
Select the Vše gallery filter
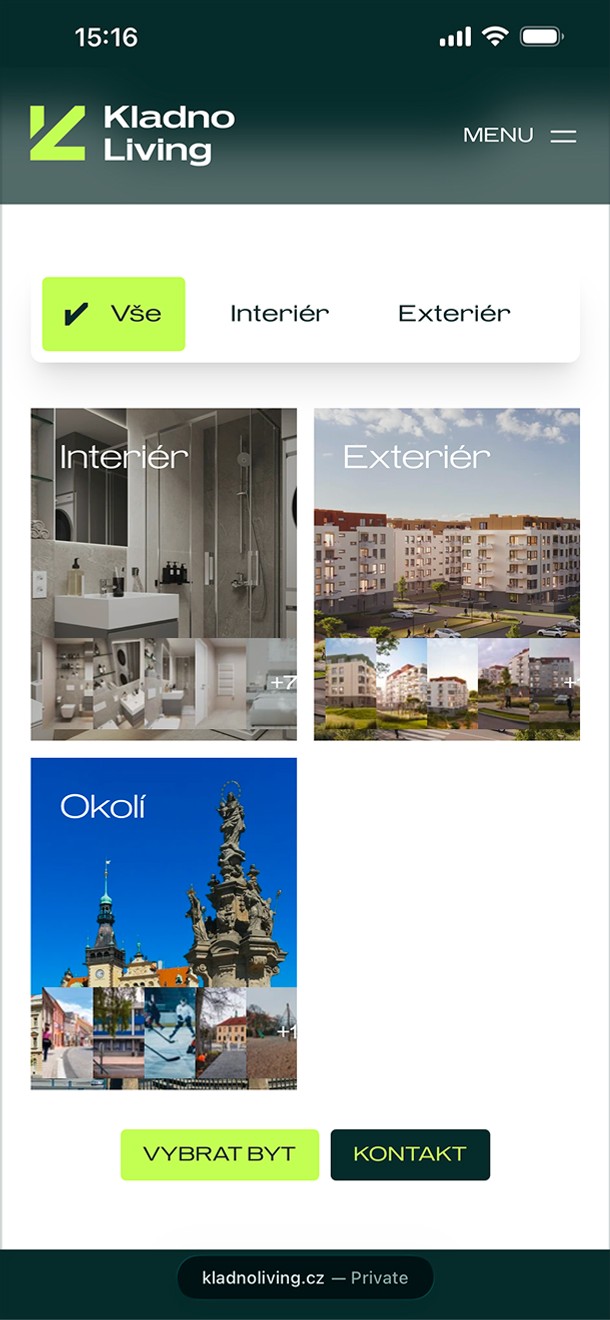114,314
